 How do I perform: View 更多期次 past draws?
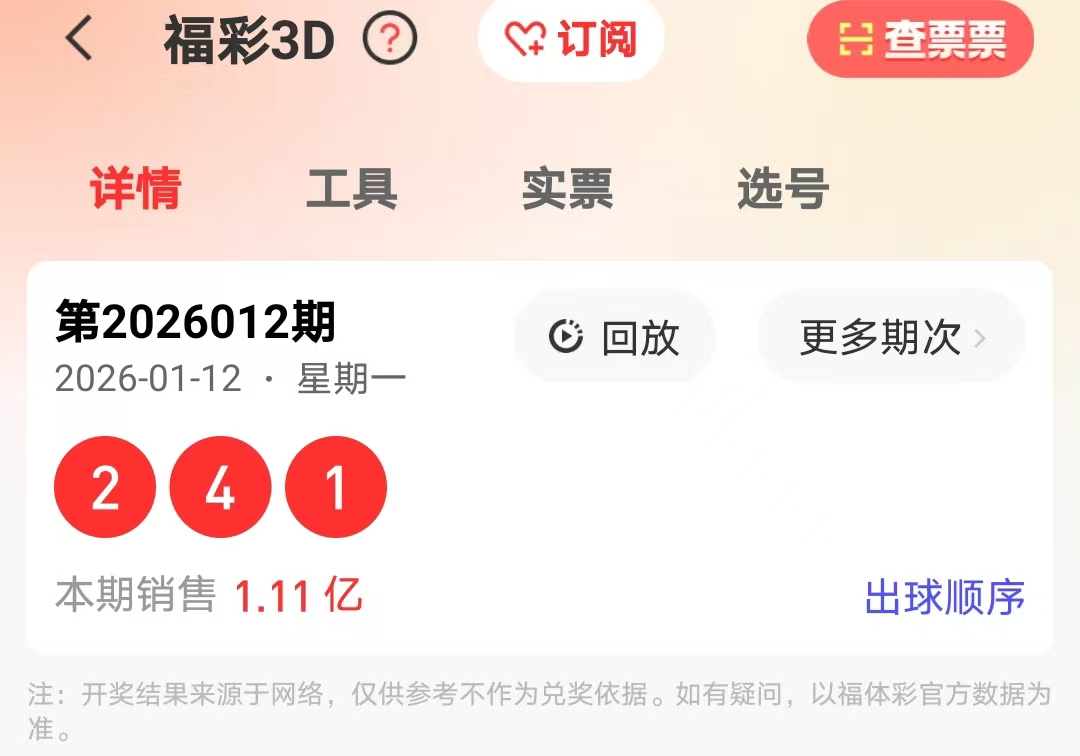coord(891,337)
